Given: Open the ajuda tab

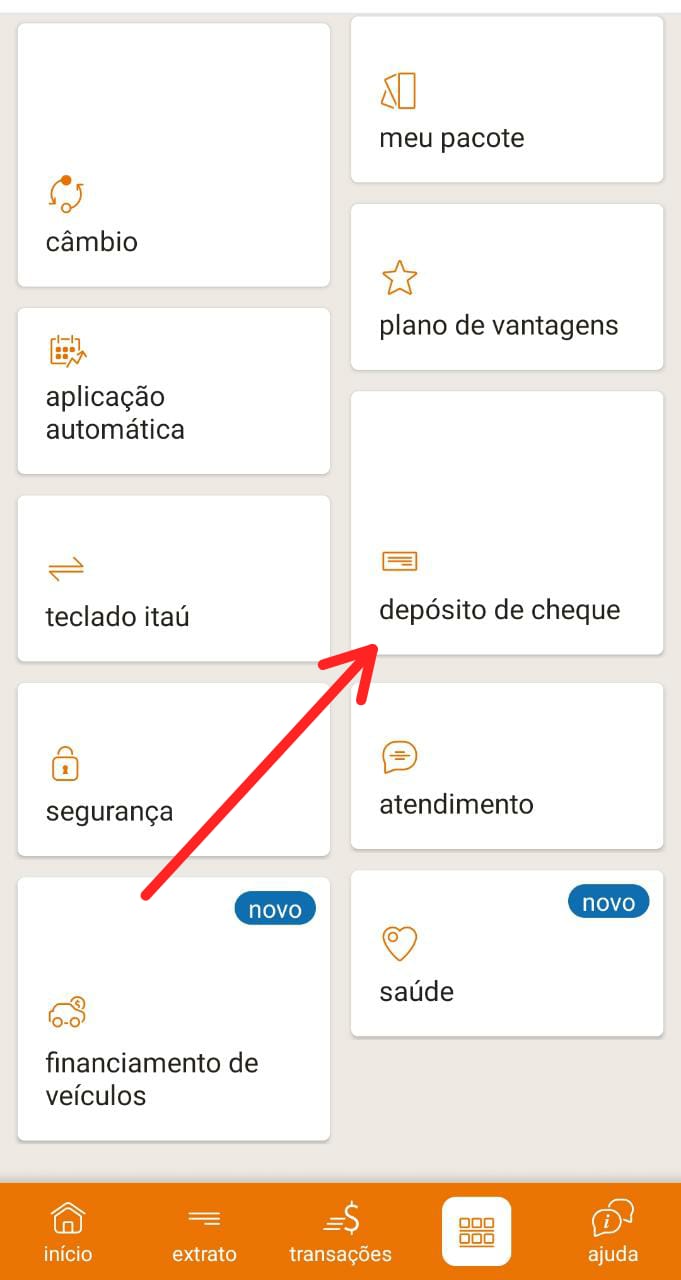Looking at the screenshot, I should [x=612, y=1231].
